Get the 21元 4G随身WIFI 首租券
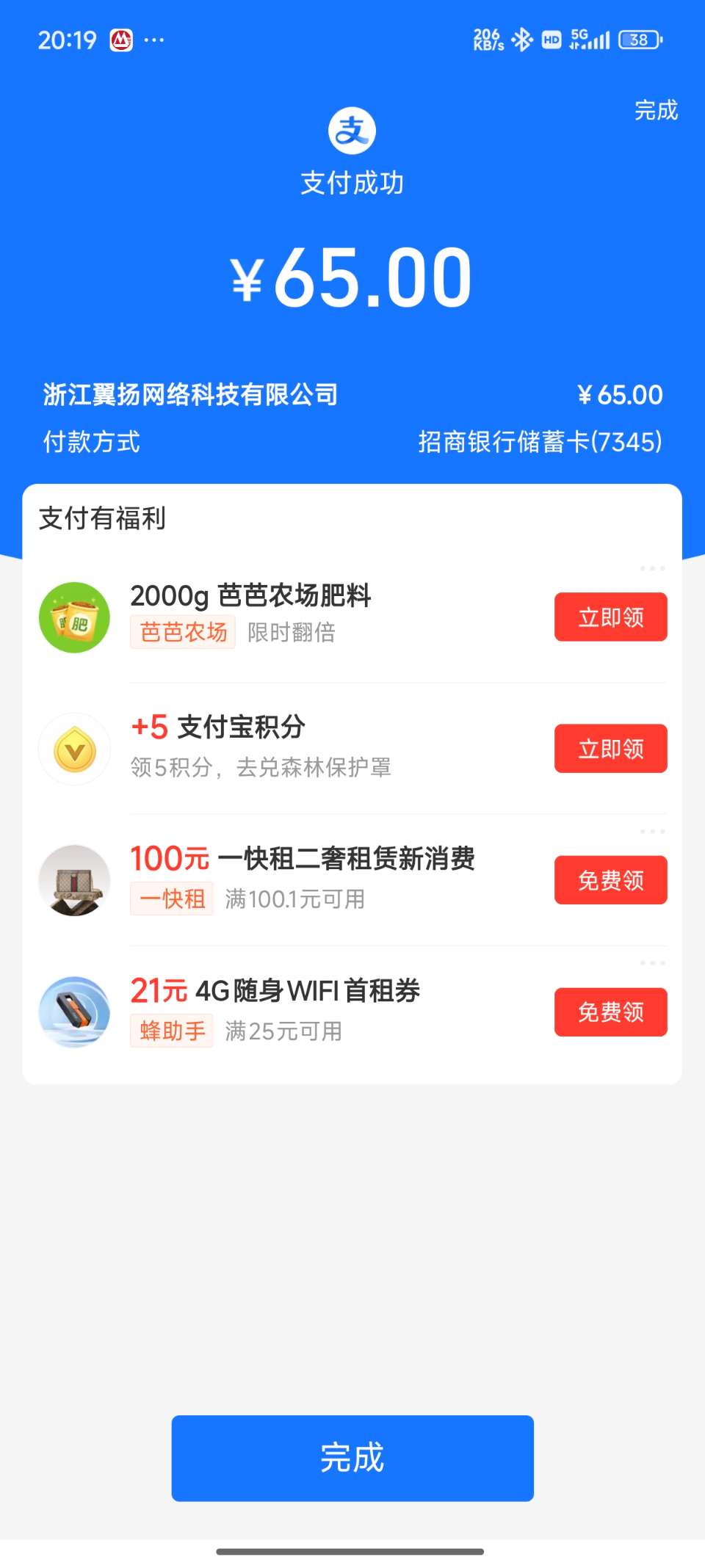This screenshot has height=1568, width=705. pyautogui.click(x=610, y=1012)
